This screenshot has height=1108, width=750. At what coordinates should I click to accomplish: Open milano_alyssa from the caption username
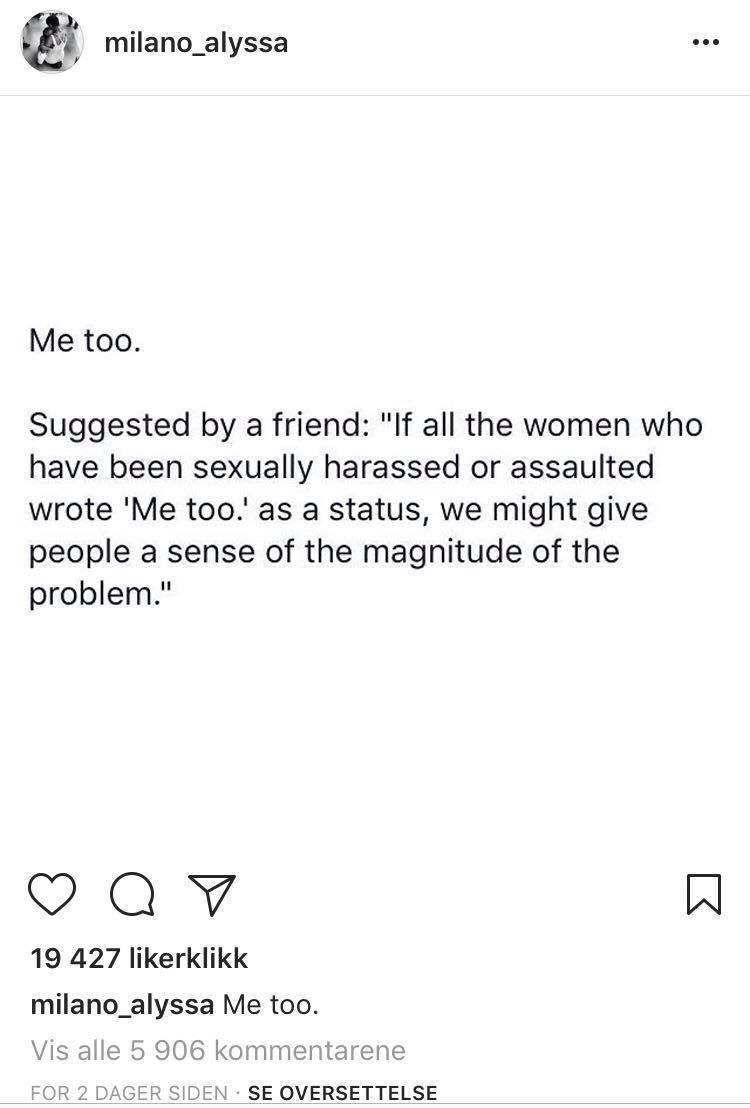122,1005
